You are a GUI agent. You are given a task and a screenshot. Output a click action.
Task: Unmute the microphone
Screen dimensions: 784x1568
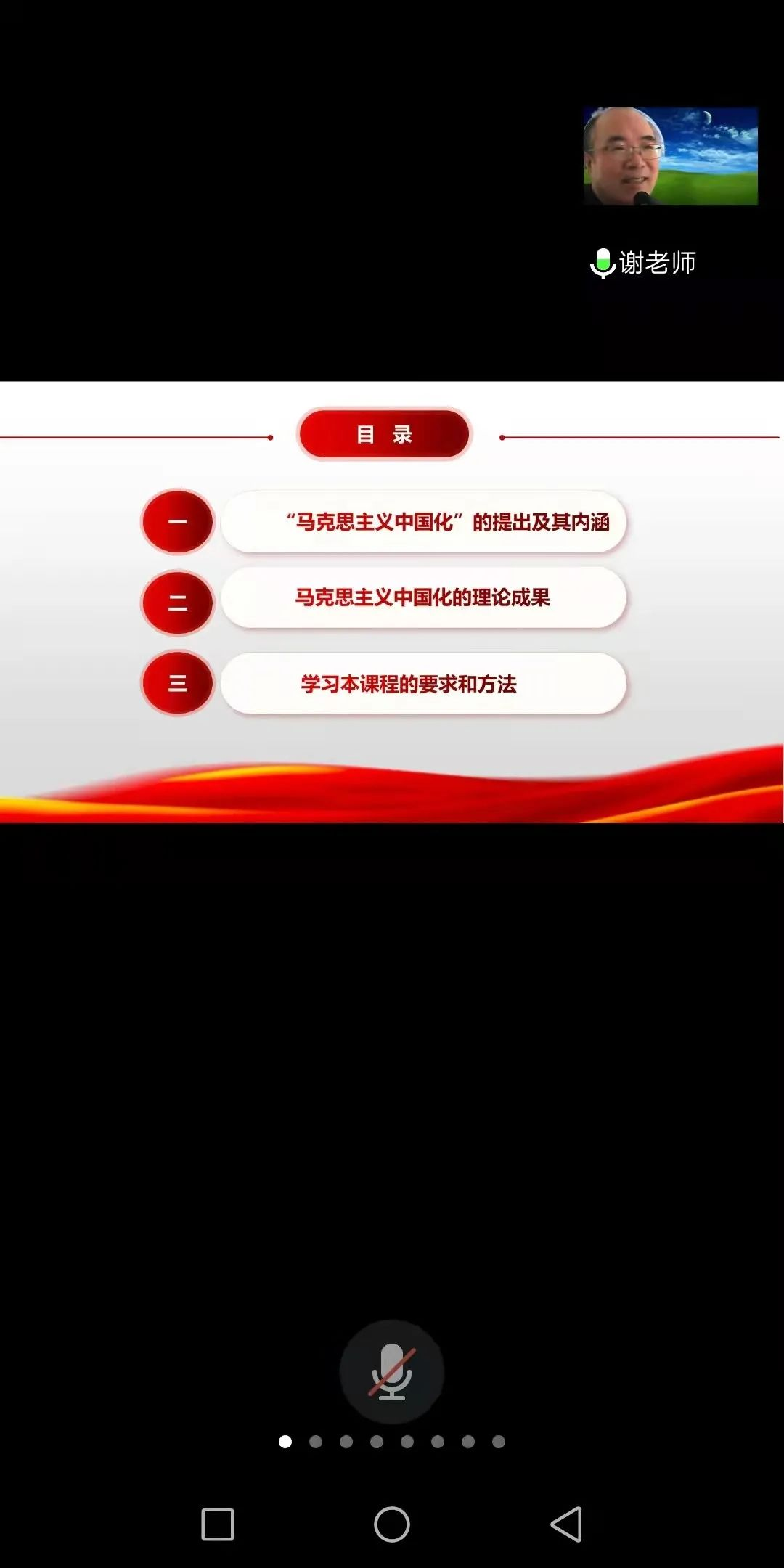coord(391,1371)
